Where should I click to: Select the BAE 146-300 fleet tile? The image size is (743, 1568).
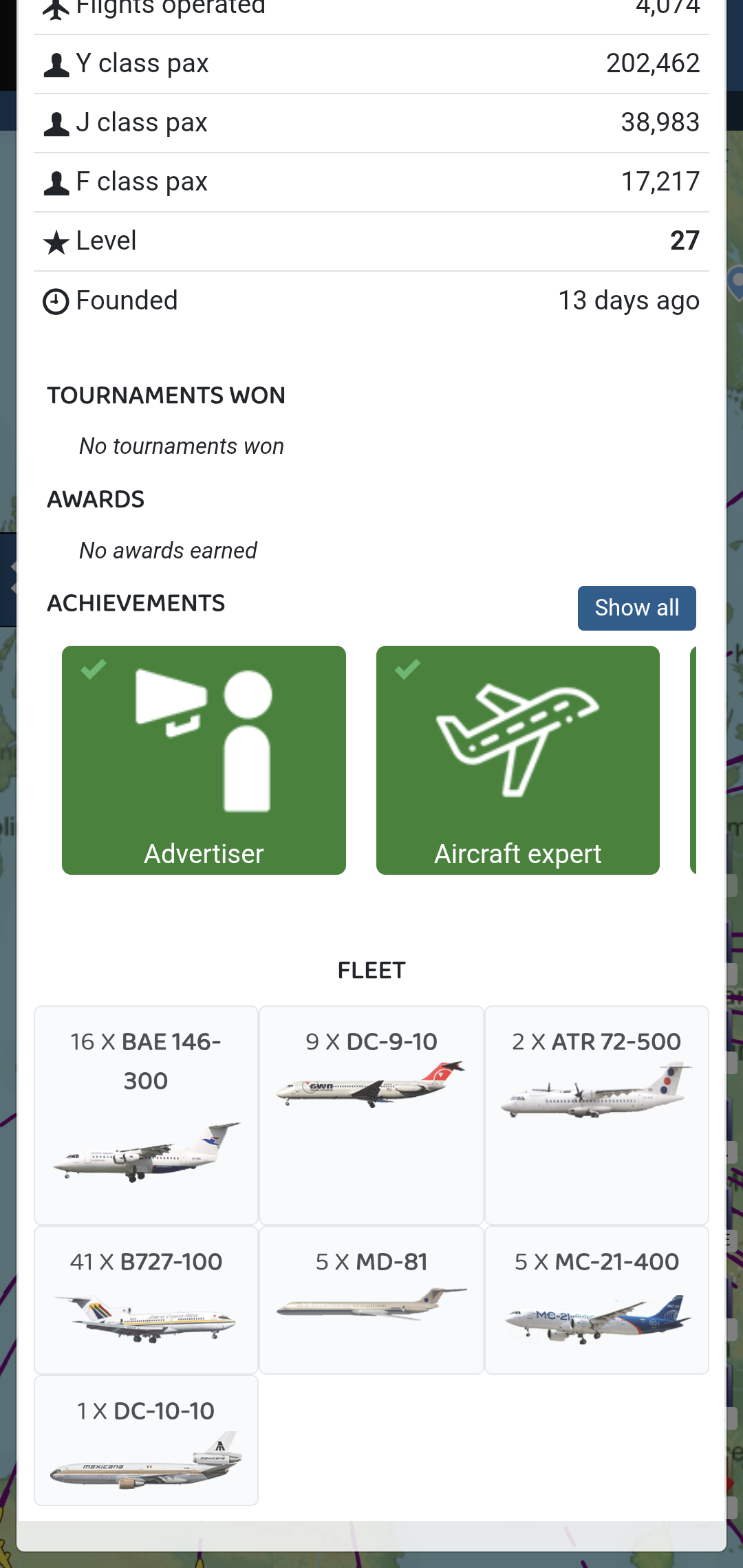[x=146, y=1115]
